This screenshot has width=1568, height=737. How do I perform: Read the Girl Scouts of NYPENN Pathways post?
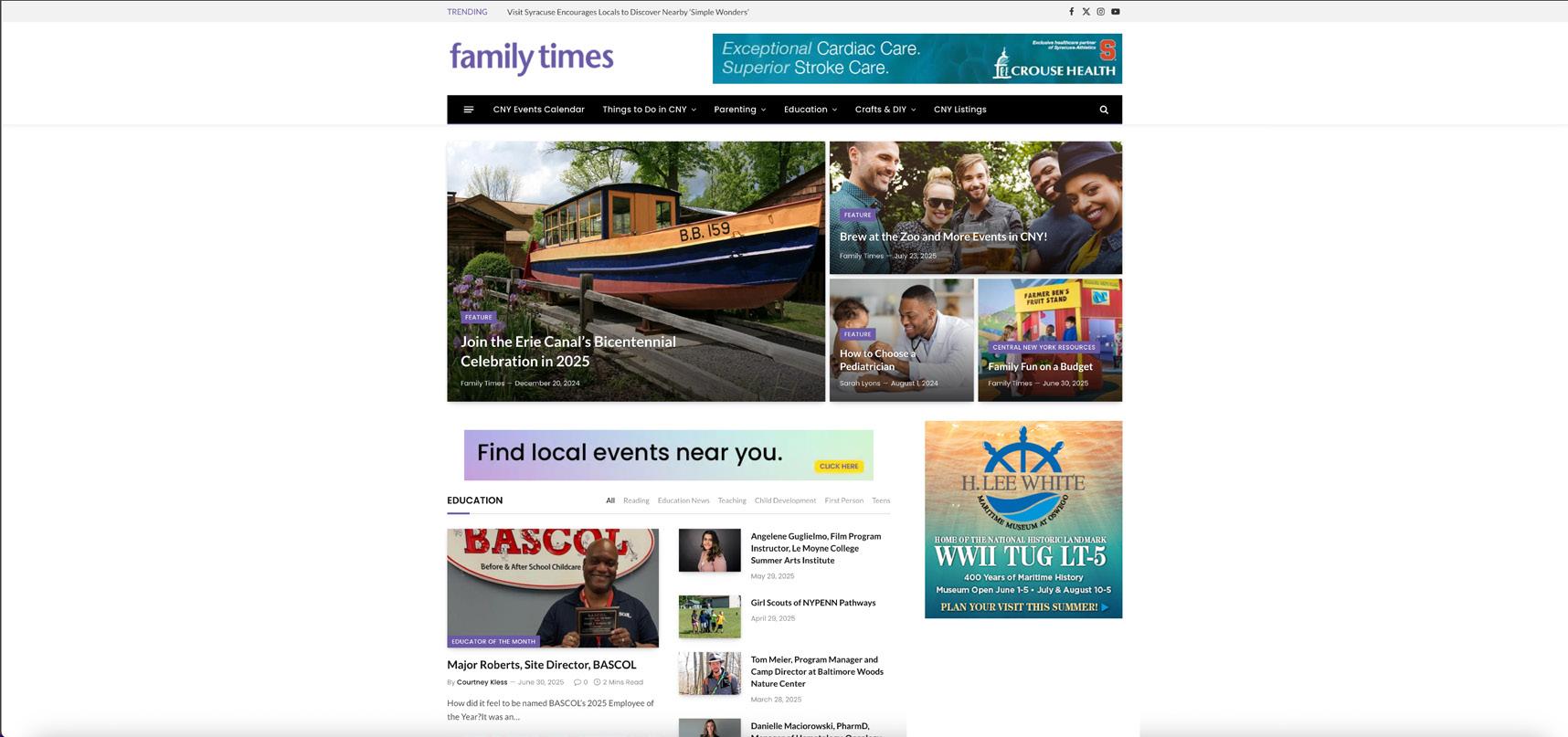click(x=812, y=603)
